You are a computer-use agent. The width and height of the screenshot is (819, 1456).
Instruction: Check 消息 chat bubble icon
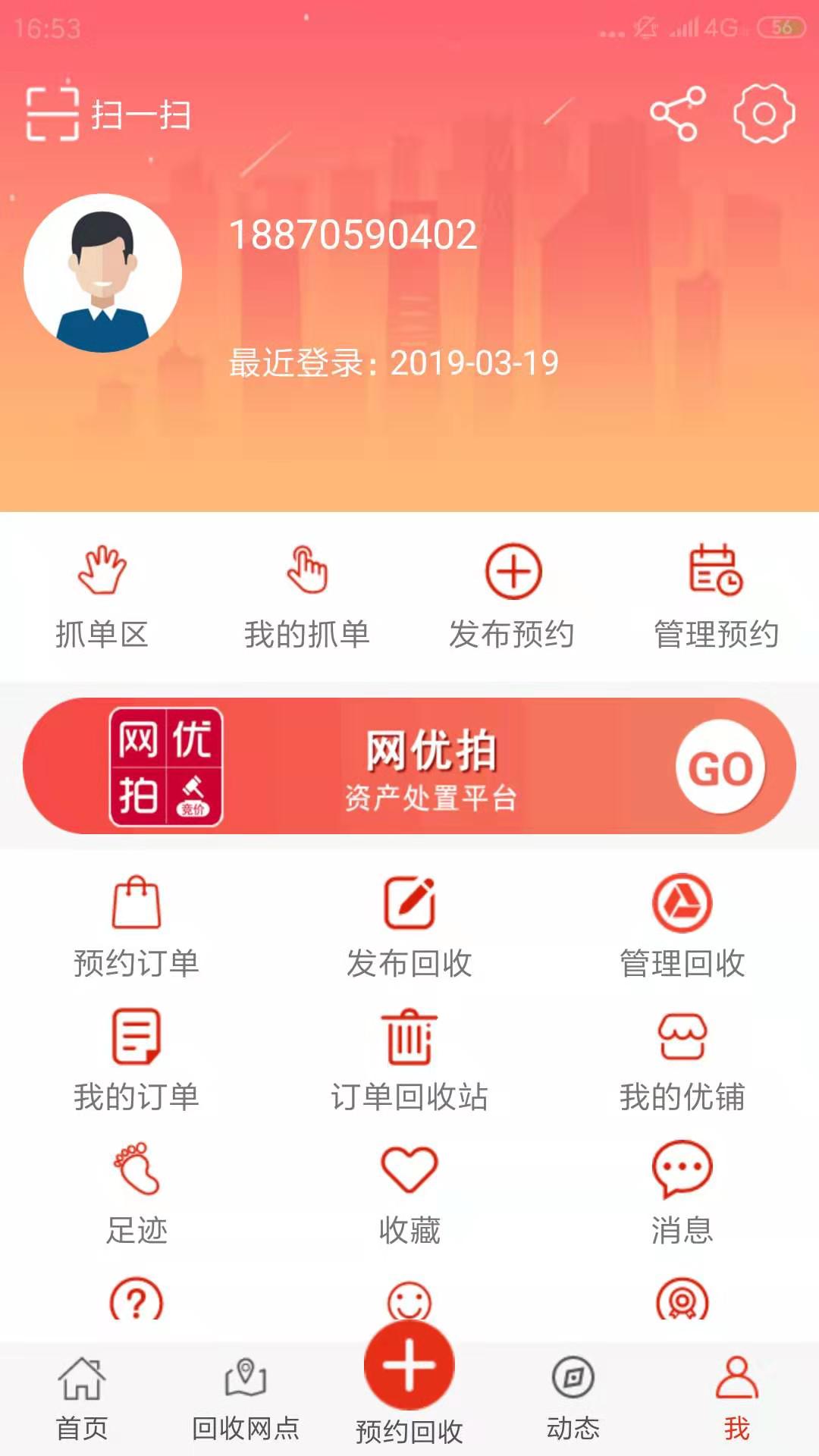pos(682,1170)
